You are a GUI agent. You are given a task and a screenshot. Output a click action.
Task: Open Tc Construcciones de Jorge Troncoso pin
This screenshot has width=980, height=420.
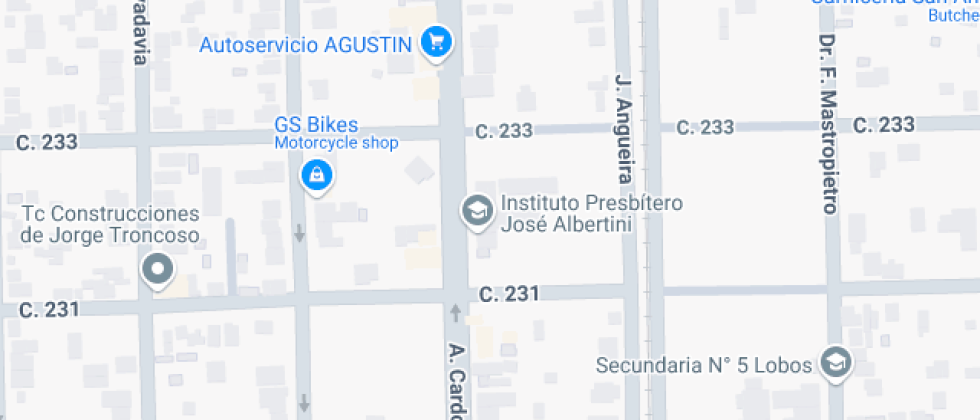(x=157, y=269)
